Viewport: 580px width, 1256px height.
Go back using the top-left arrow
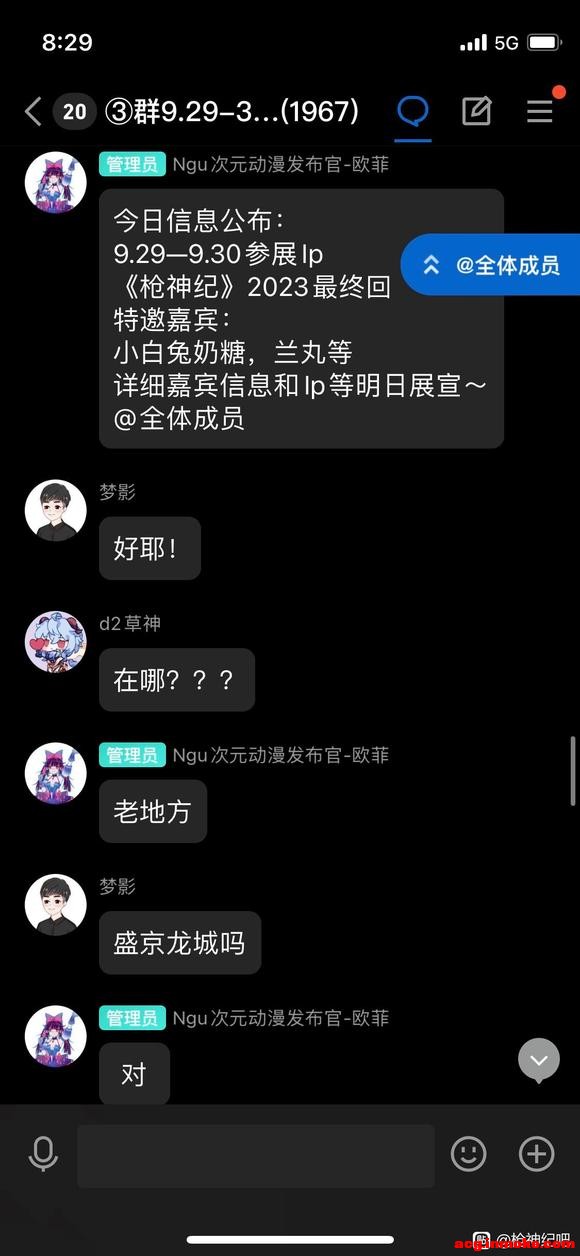[32, 111]
